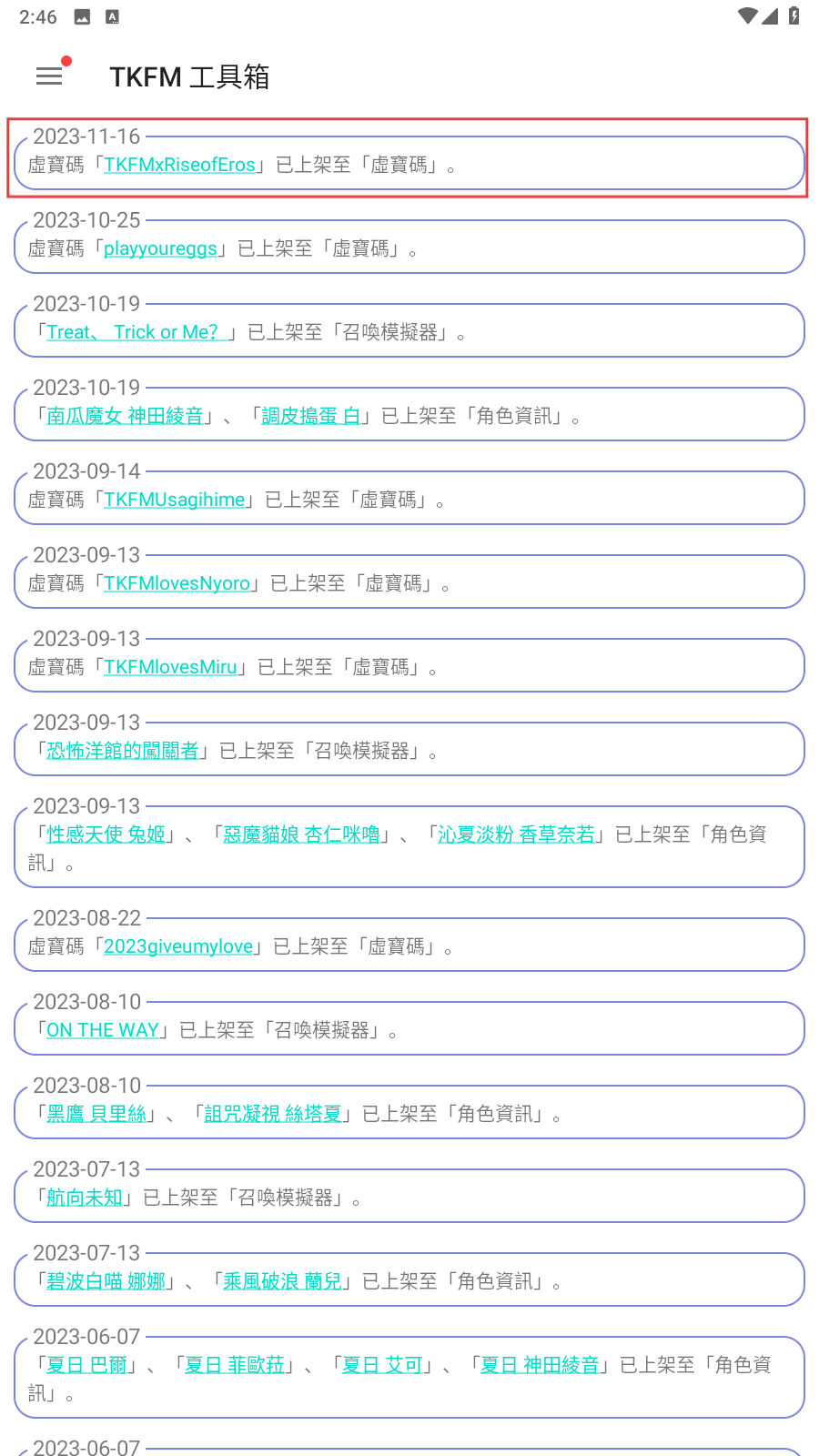Open the 南瓜魔女 神田綾音 character link
819x1456 pixels.
click(x=125, y=416)
